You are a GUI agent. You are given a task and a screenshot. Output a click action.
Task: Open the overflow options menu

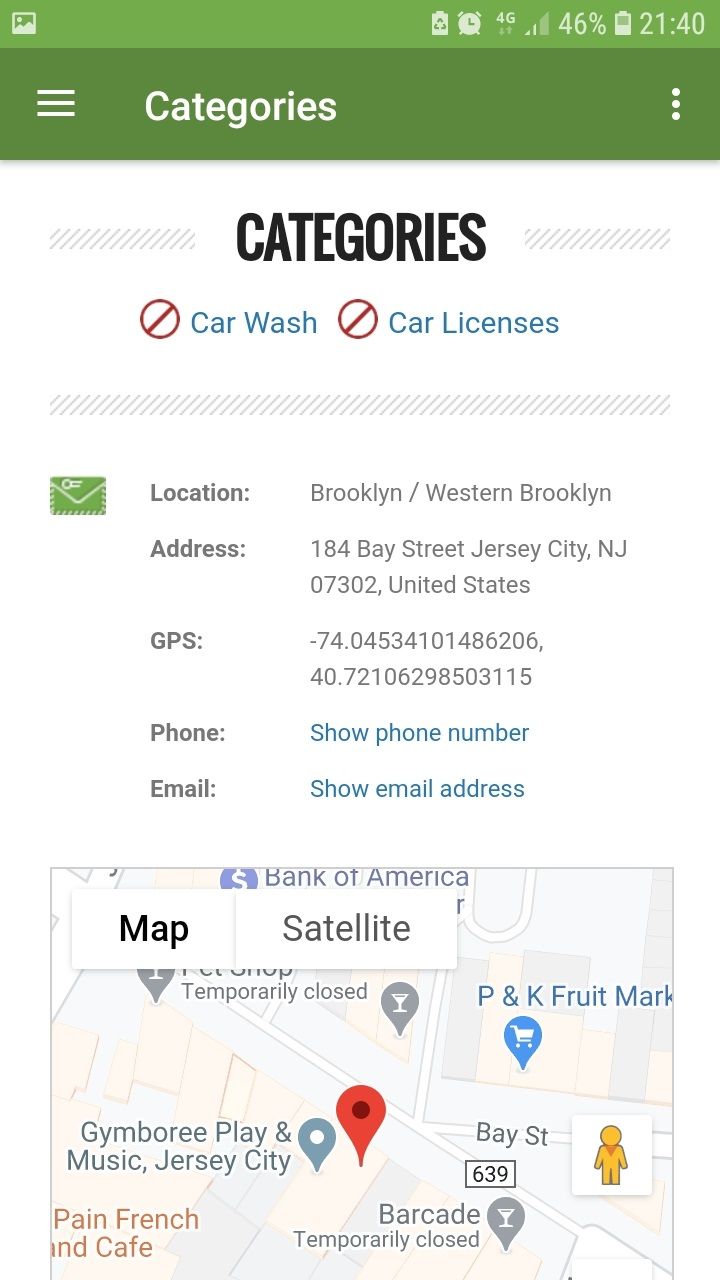[x=676, y=104]
